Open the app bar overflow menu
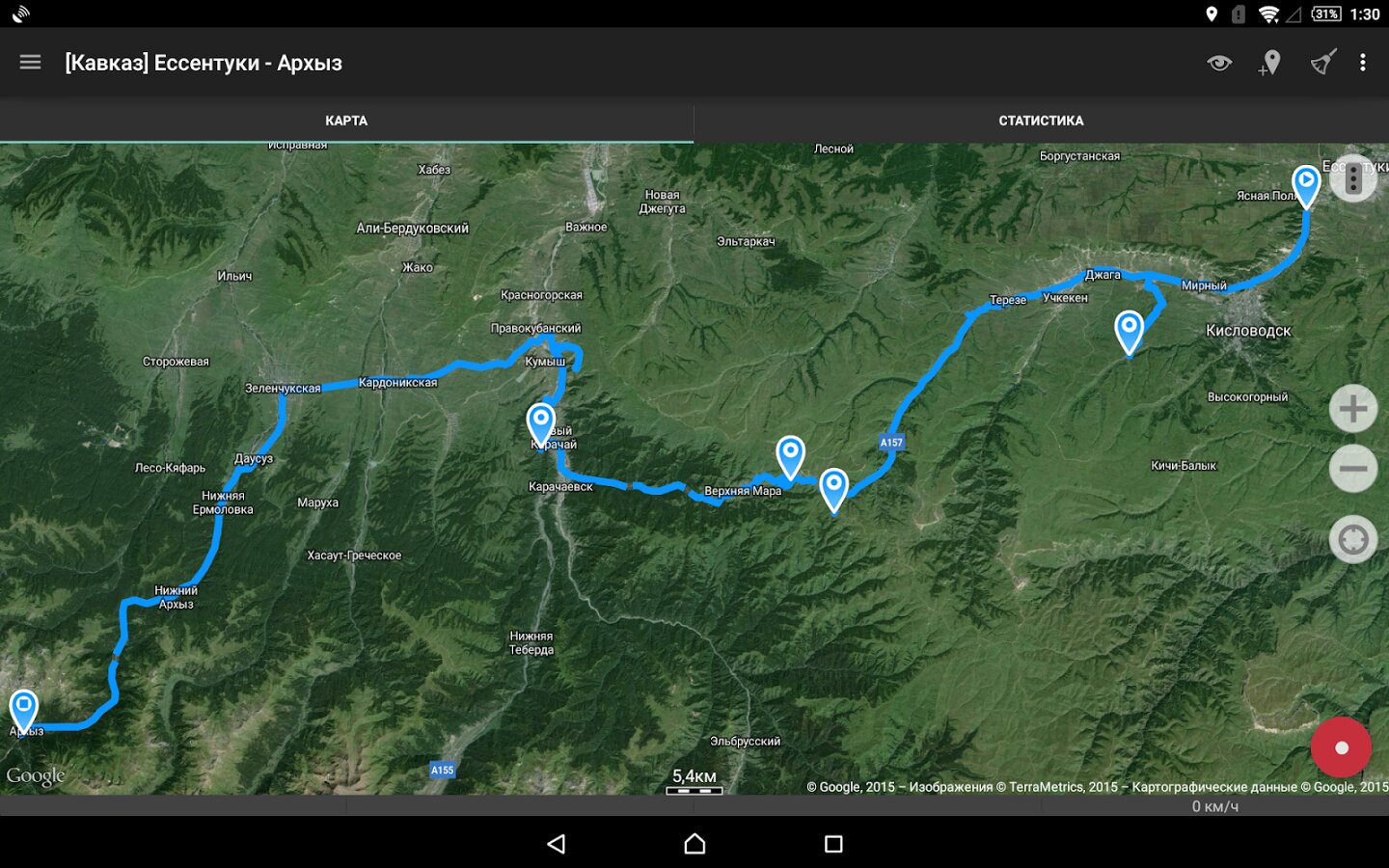The width and height of the screenshot is (1389, 868). 1362,63
